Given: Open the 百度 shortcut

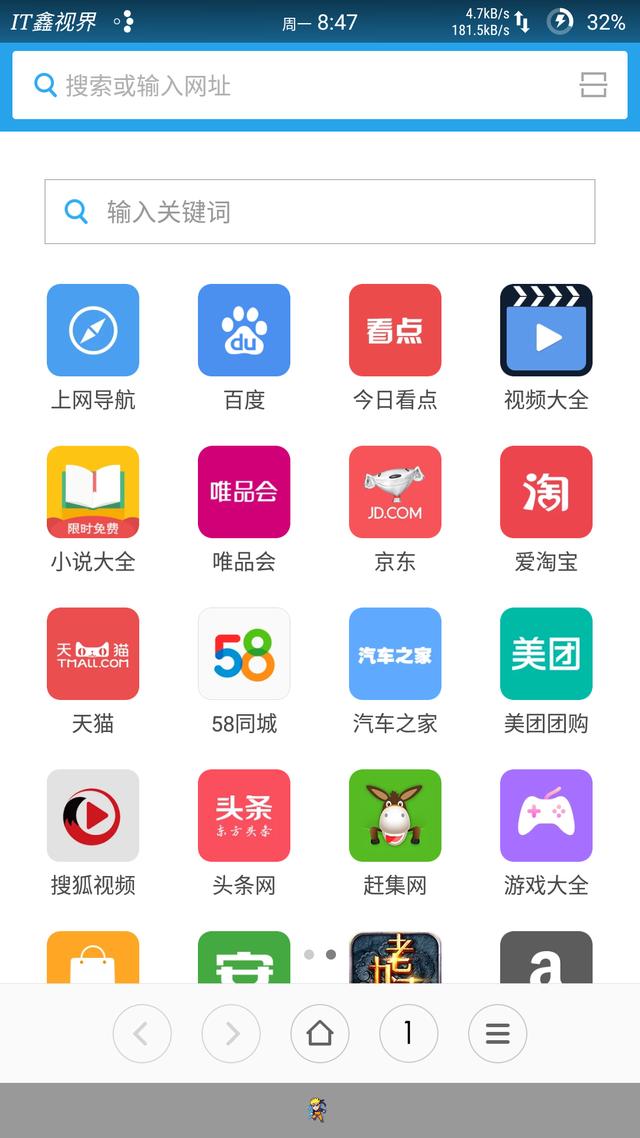Looking at the screenshot, I should coord(244,331).
